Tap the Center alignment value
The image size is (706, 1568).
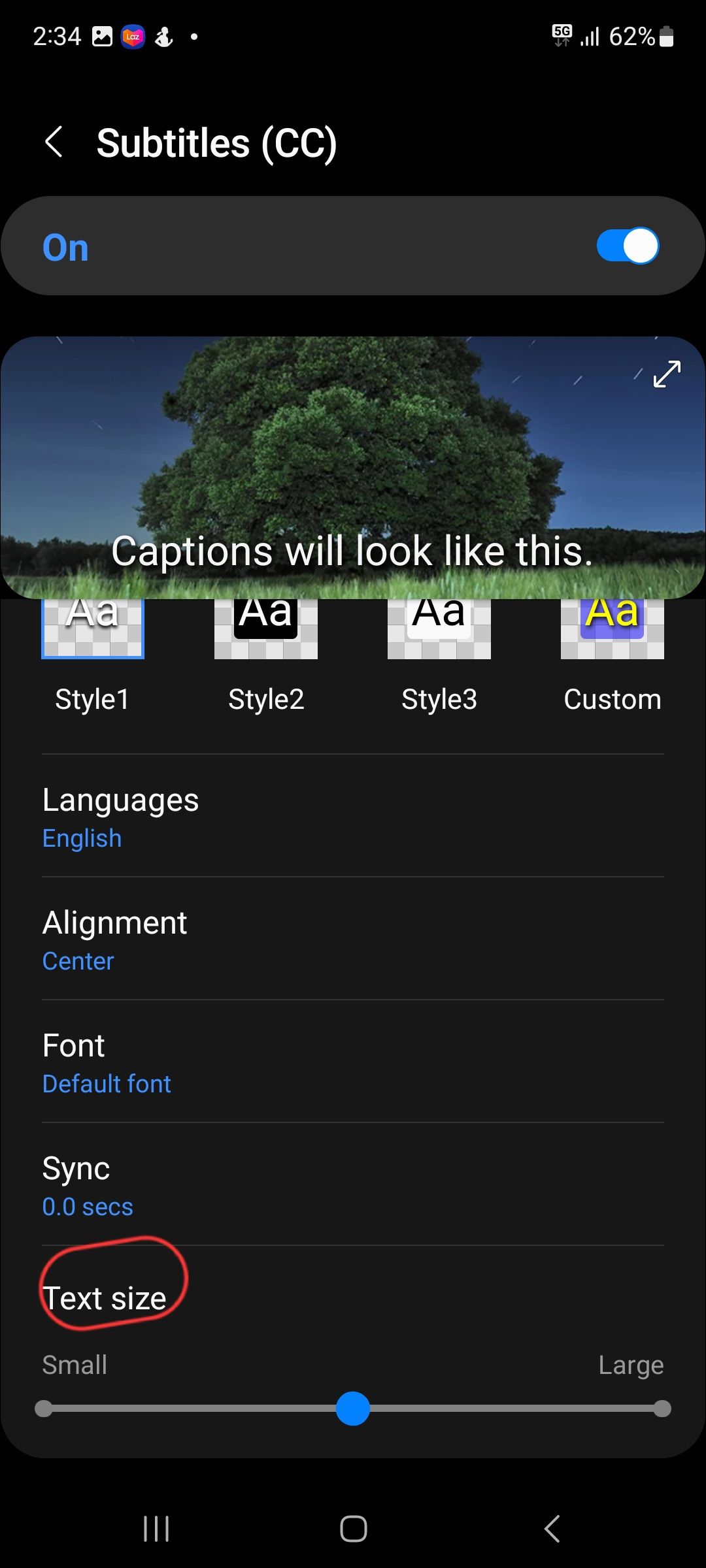coord(78,960)
